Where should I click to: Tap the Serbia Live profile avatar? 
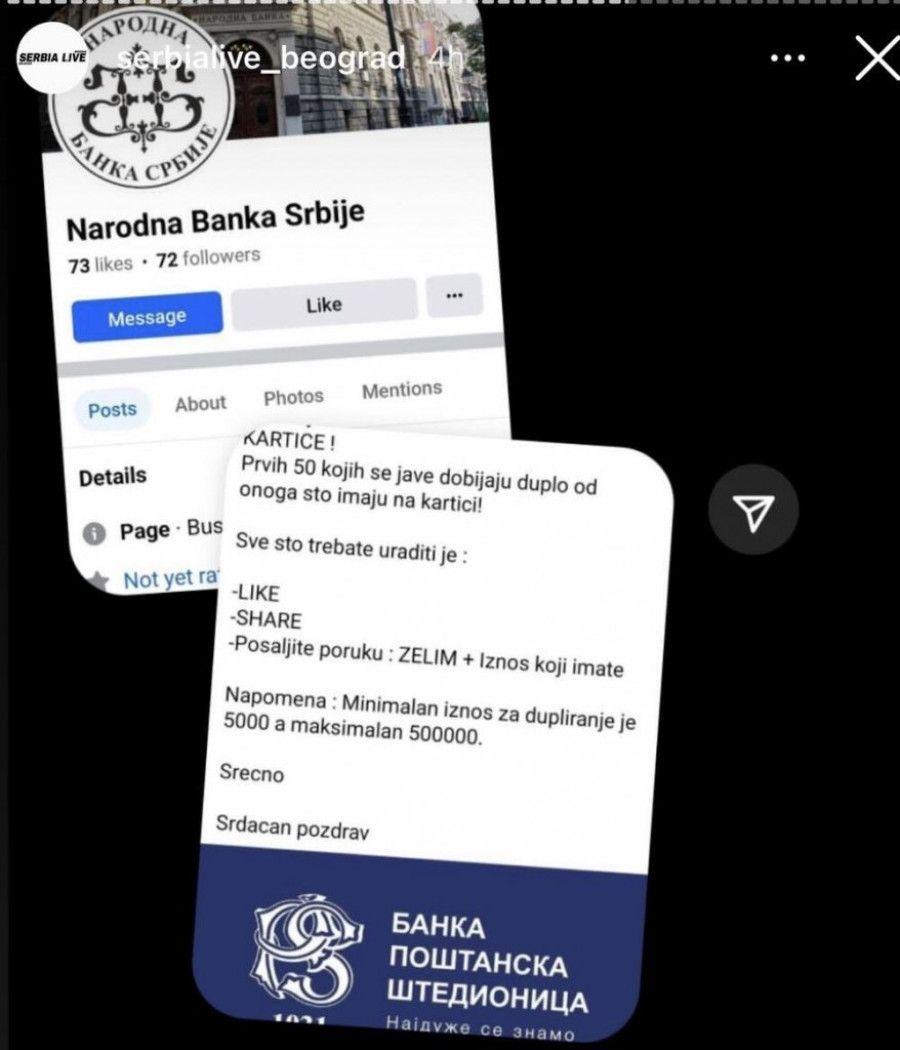(52, 58)
